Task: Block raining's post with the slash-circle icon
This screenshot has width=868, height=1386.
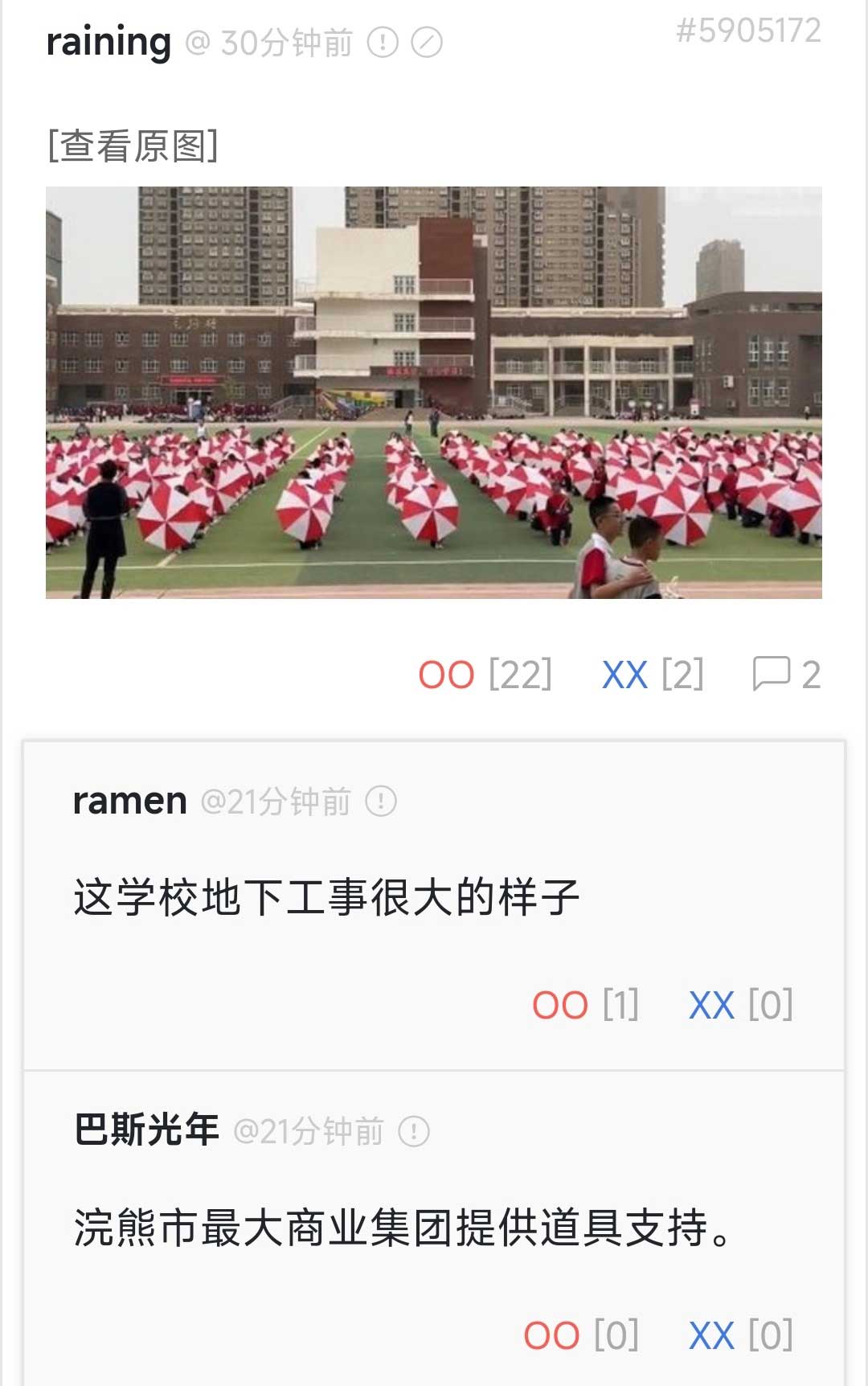Action: pos(427,43)
